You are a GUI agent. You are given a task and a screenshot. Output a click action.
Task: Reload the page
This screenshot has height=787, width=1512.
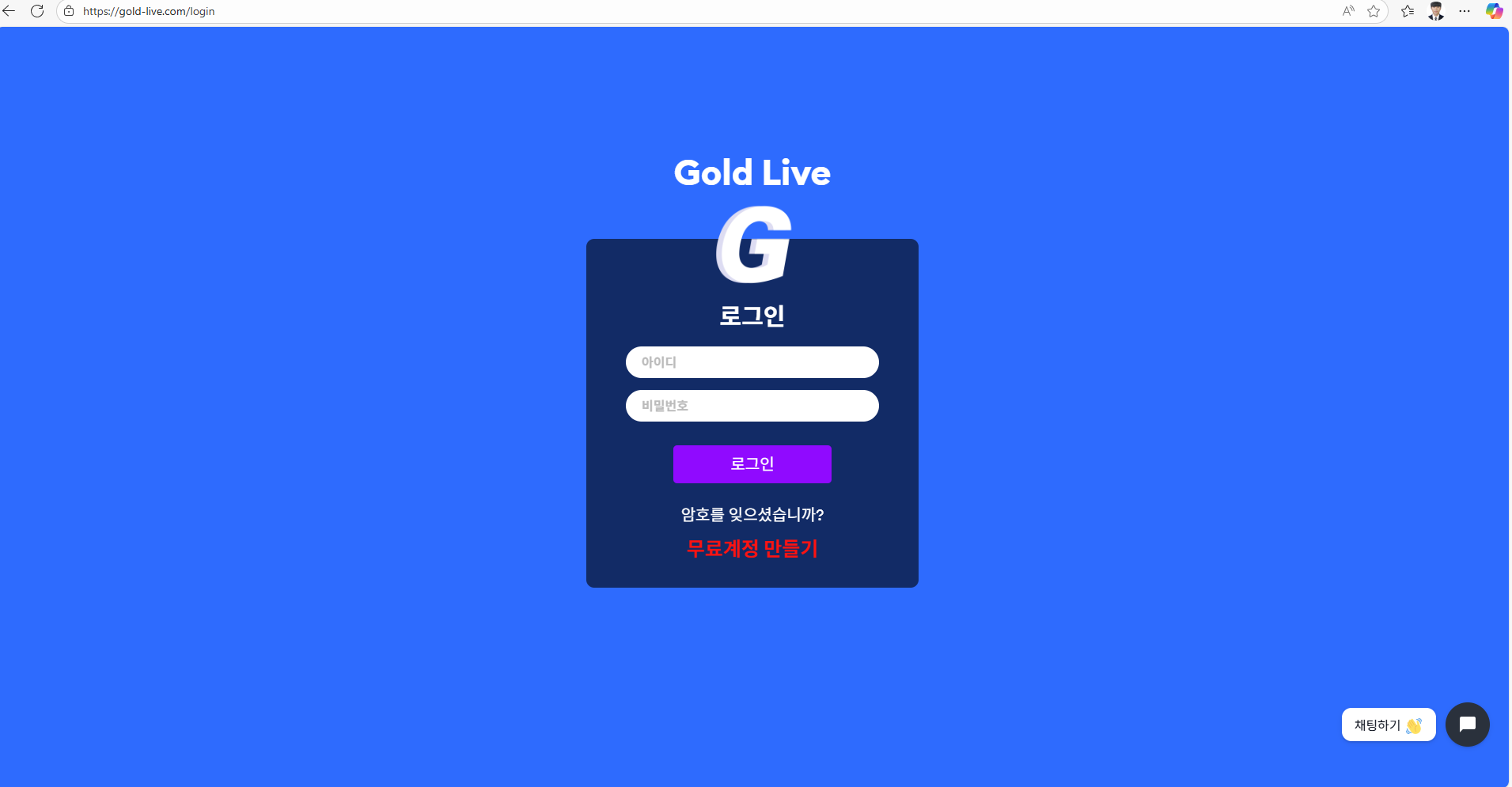[x=36, y=11]
